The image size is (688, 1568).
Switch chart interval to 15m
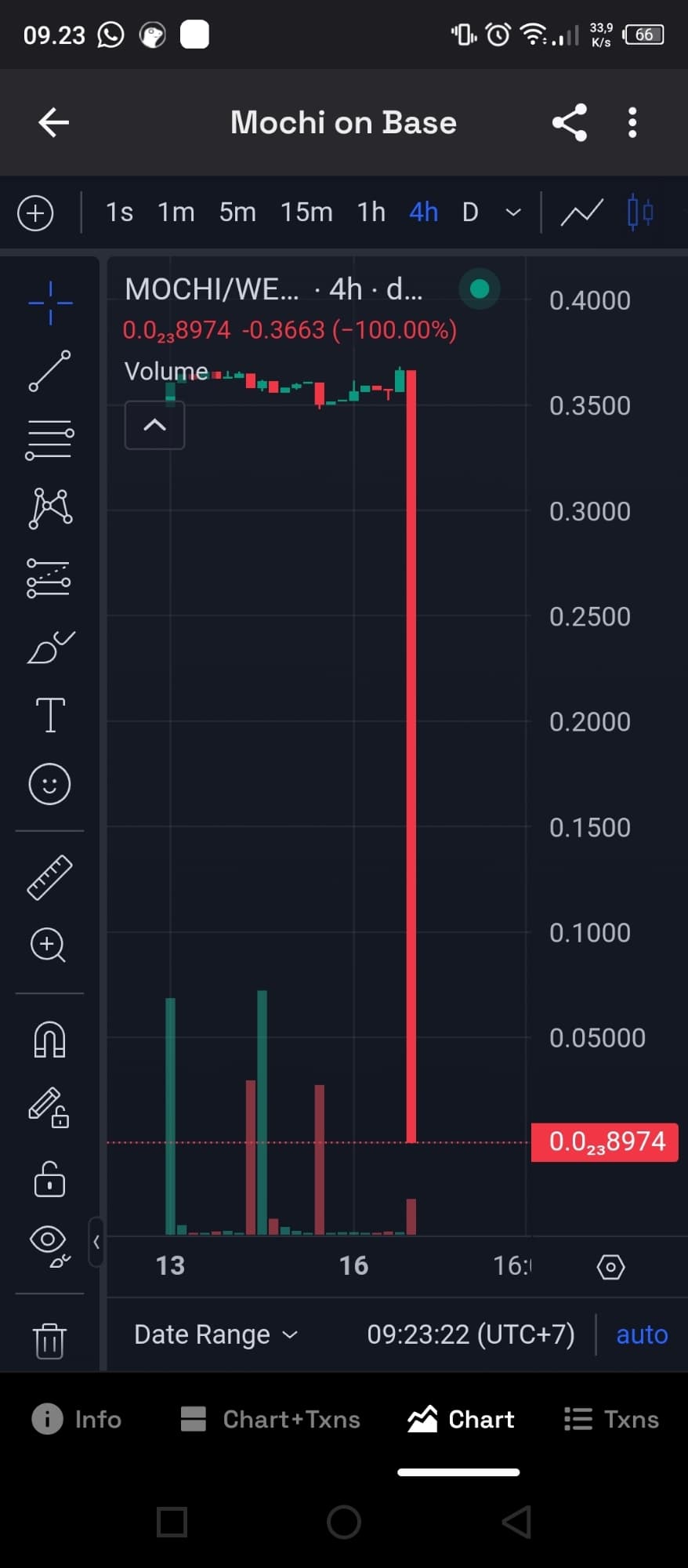coord(306,212)
